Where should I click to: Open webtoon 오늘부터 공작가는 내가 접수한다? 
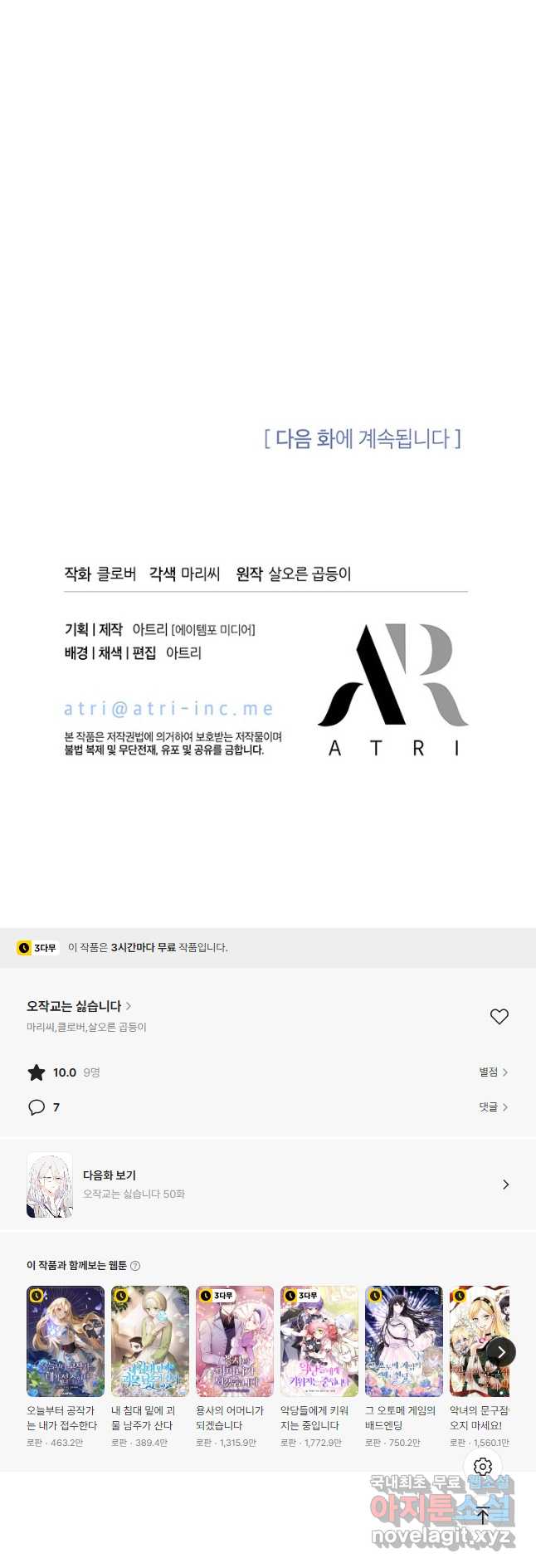coord(66,1342)
